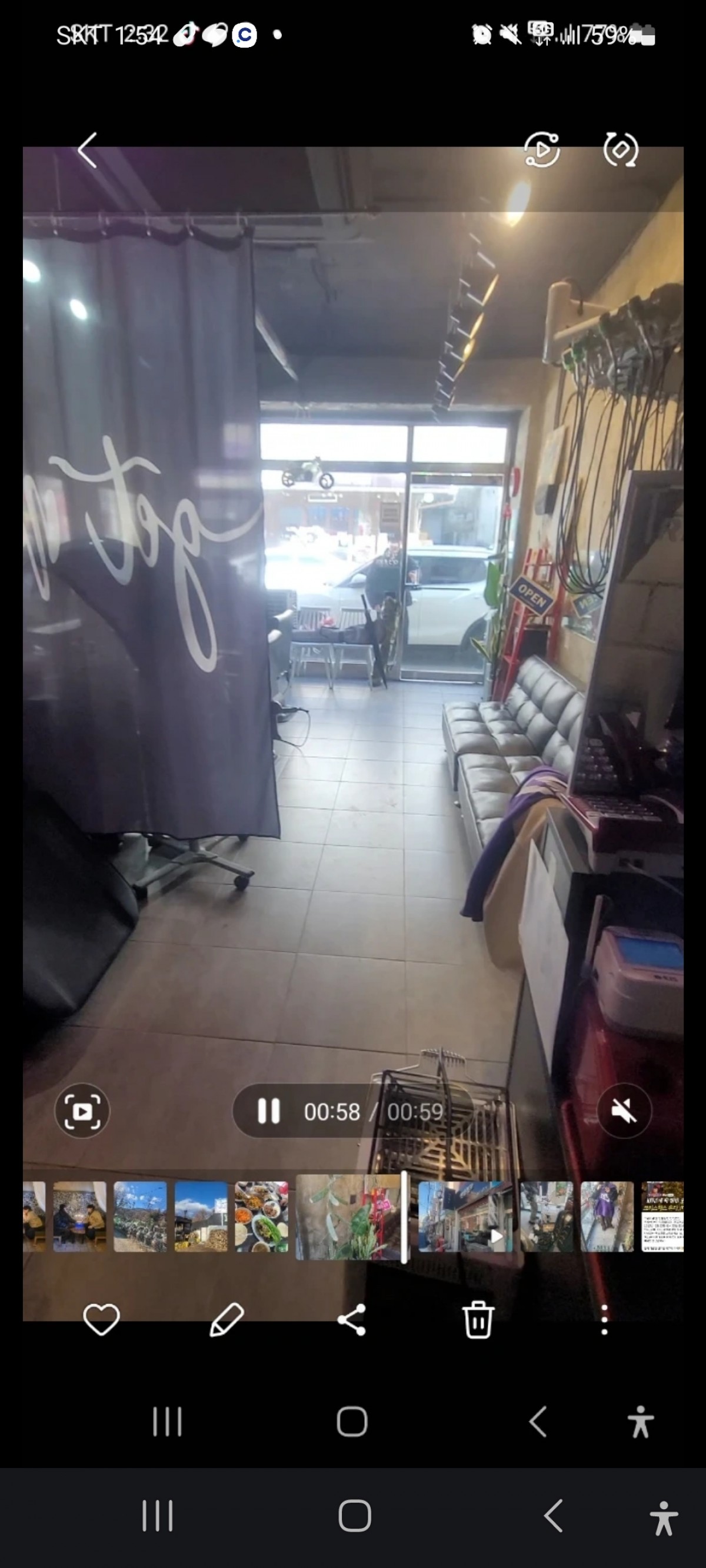Share this video
Viewport: 706px width, 1568px height.
(x=352, y=1320)
